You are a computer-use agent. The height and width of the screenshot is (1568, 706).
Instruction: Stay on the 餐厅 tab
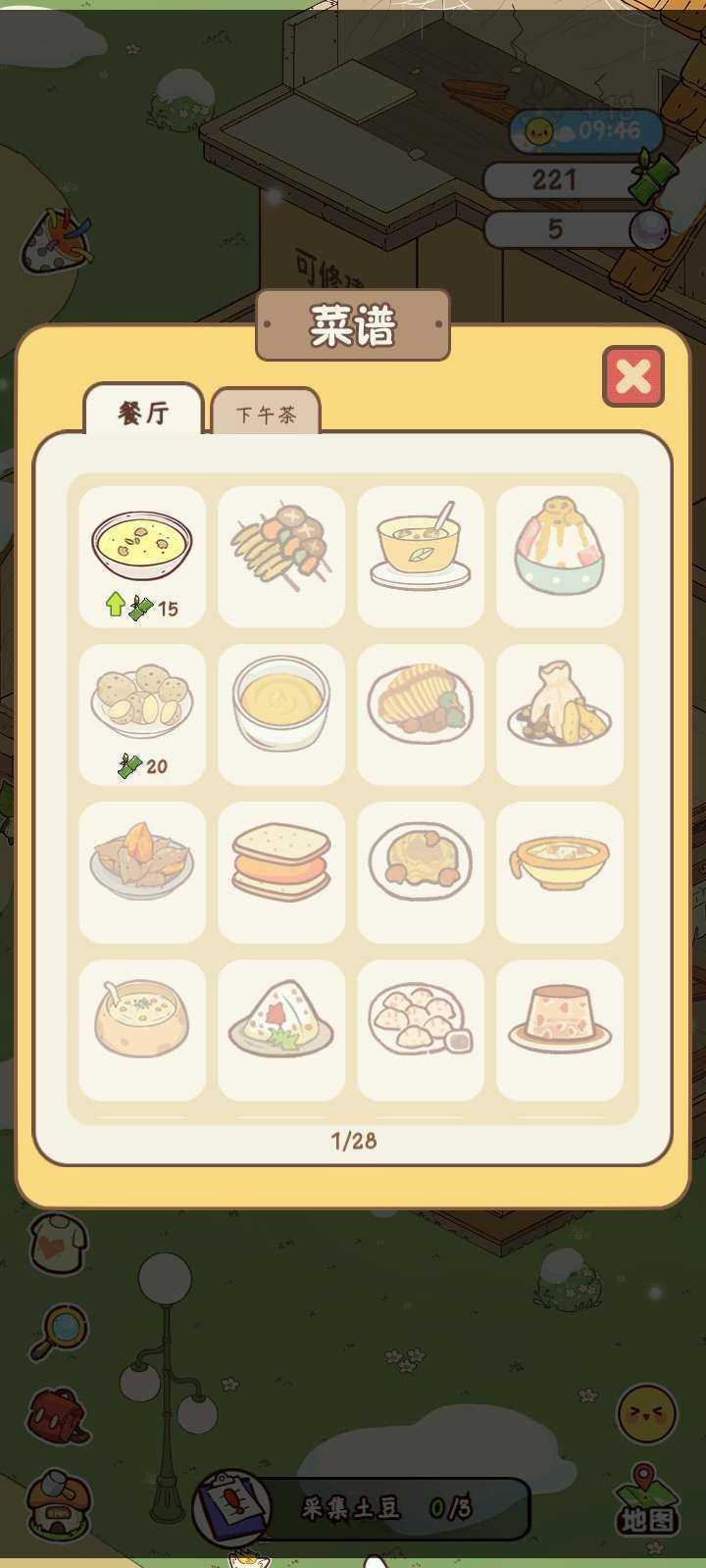(145, 412)
